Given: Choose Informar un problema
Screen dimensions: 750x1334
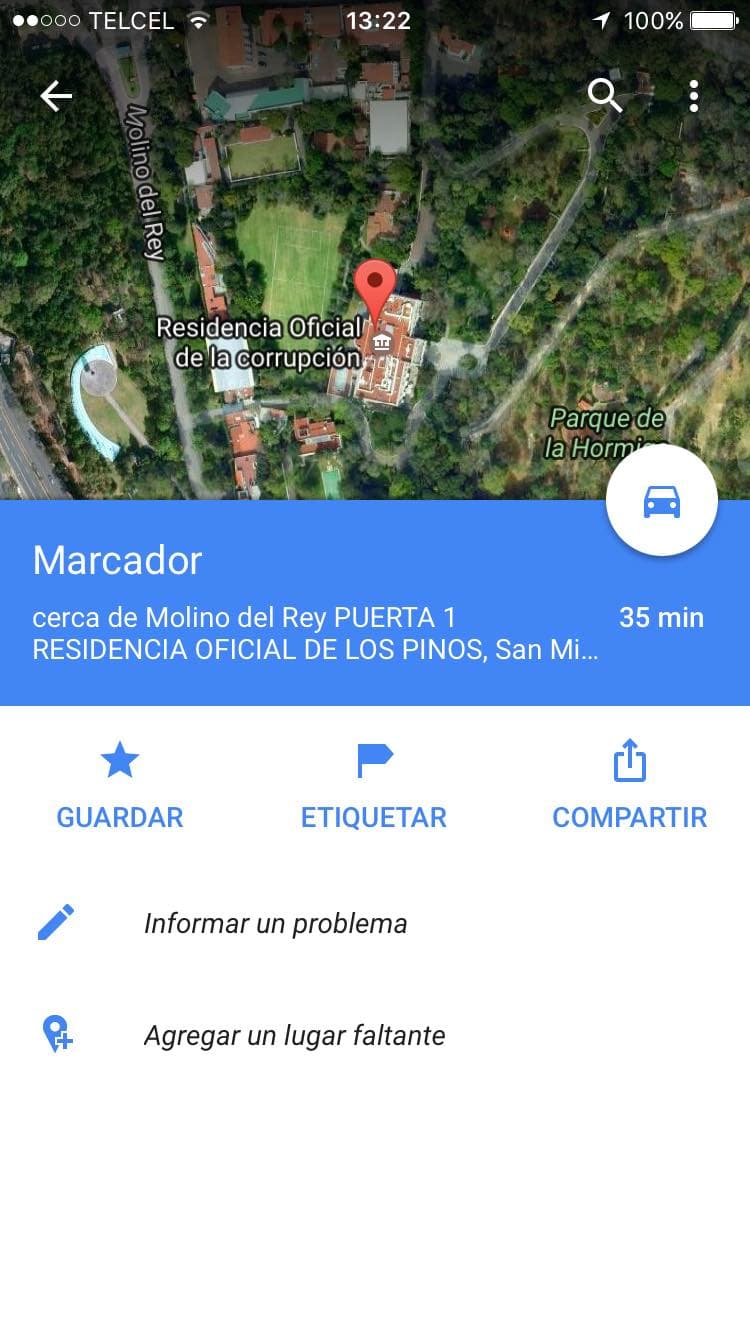Looking at the screenshot, I should click(274, 923).
